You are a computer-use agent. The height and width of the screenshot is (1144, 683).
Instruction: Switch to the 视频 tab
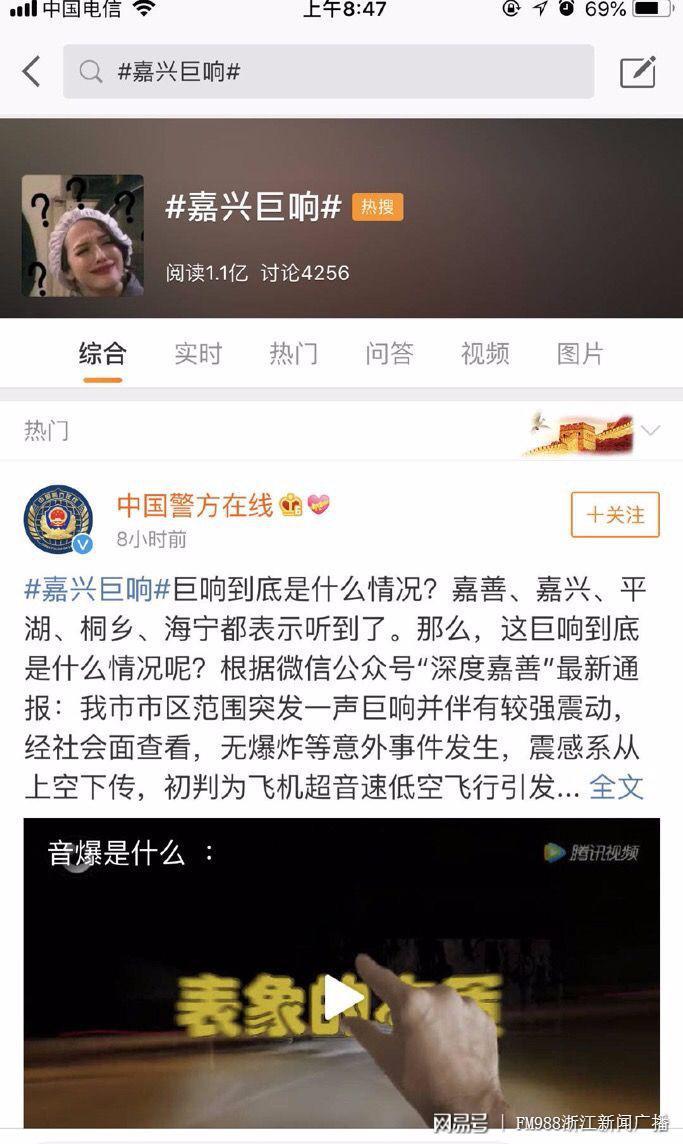click(x=485, y=353)
